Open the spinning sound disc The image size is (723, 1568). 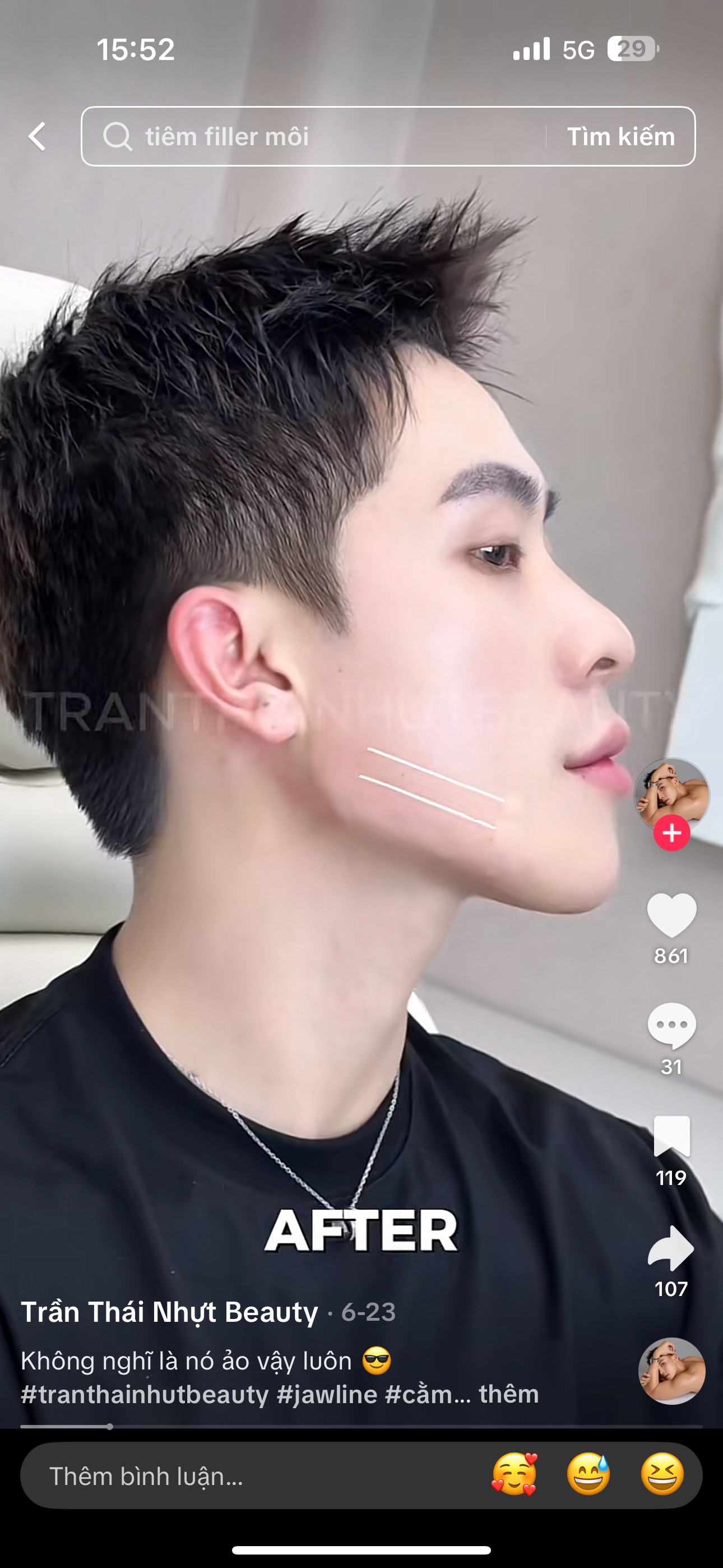pos(671,1371)
